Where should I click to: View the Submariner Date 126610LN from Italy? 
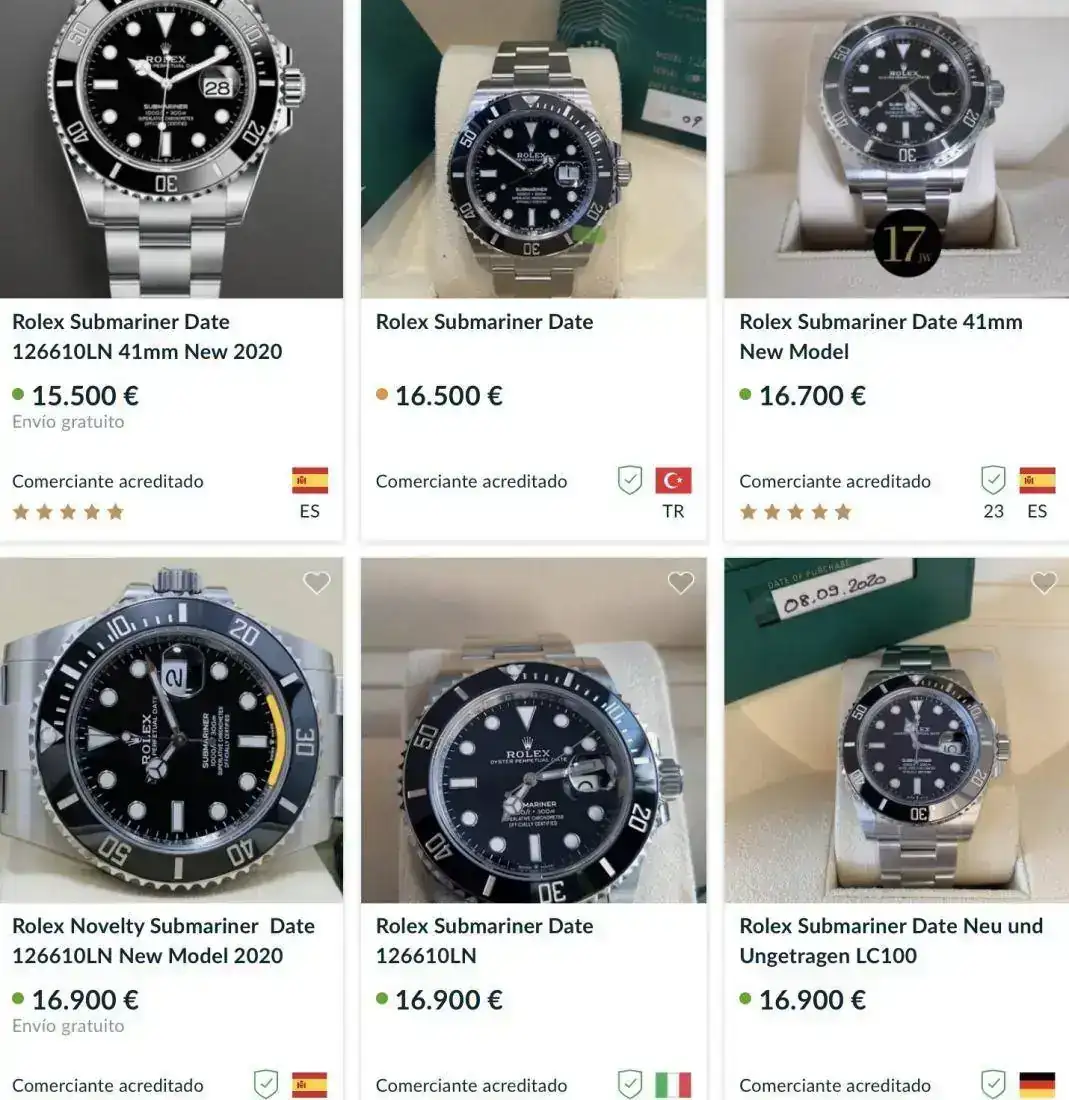pyautogui.click(x=484, y=941)
